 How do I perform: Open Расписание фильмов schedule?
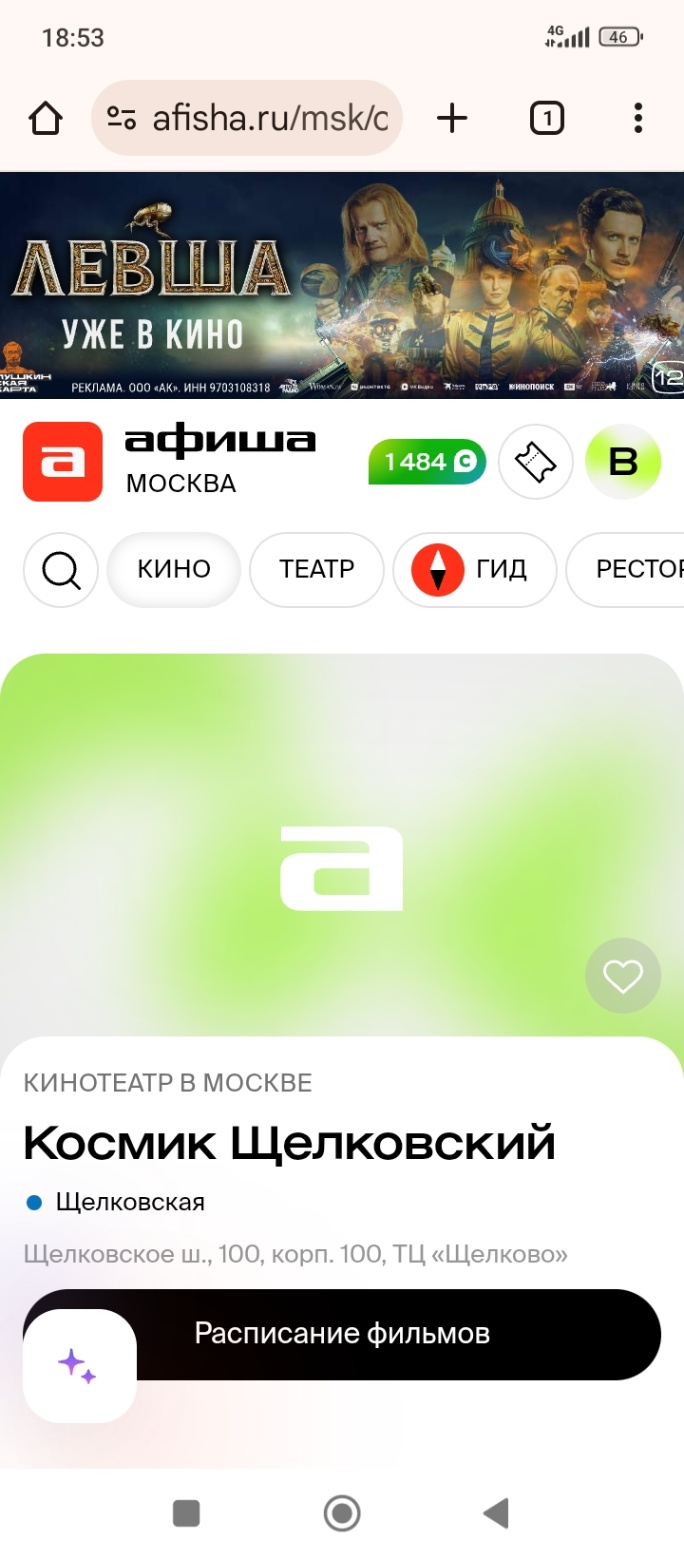(400, 1334)
